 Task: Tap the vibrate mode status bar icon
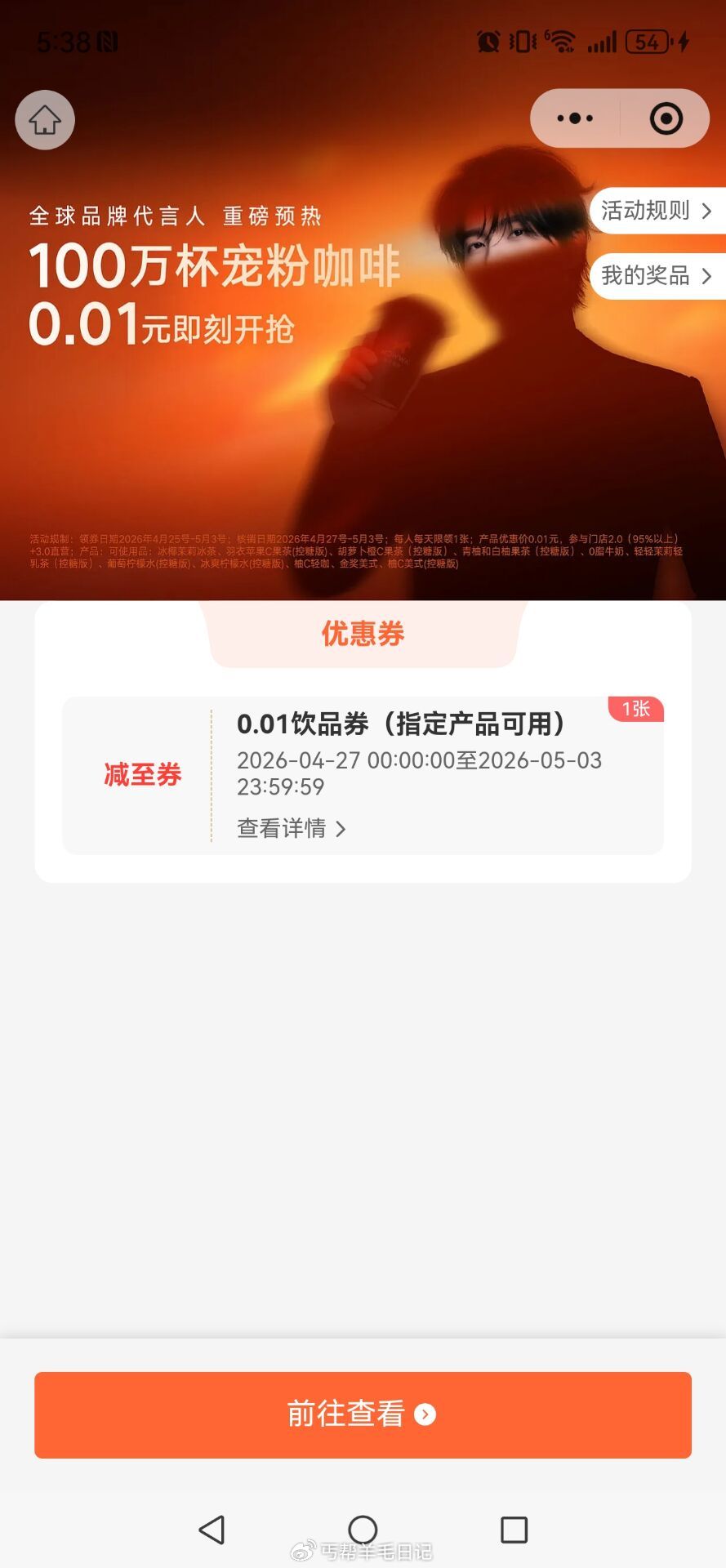[521, 40]
